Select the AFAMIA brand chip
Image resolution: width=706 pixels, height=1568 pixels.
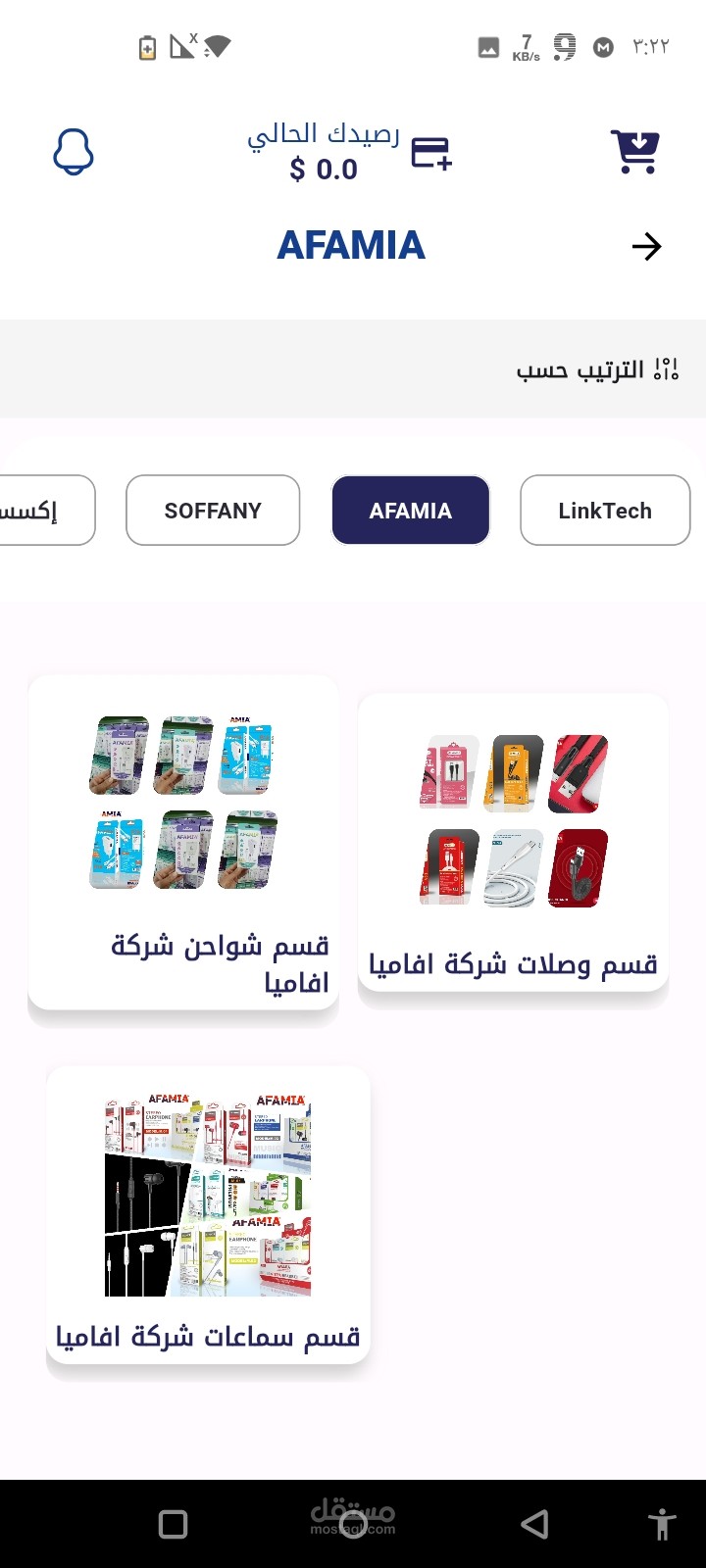[410, 511]
